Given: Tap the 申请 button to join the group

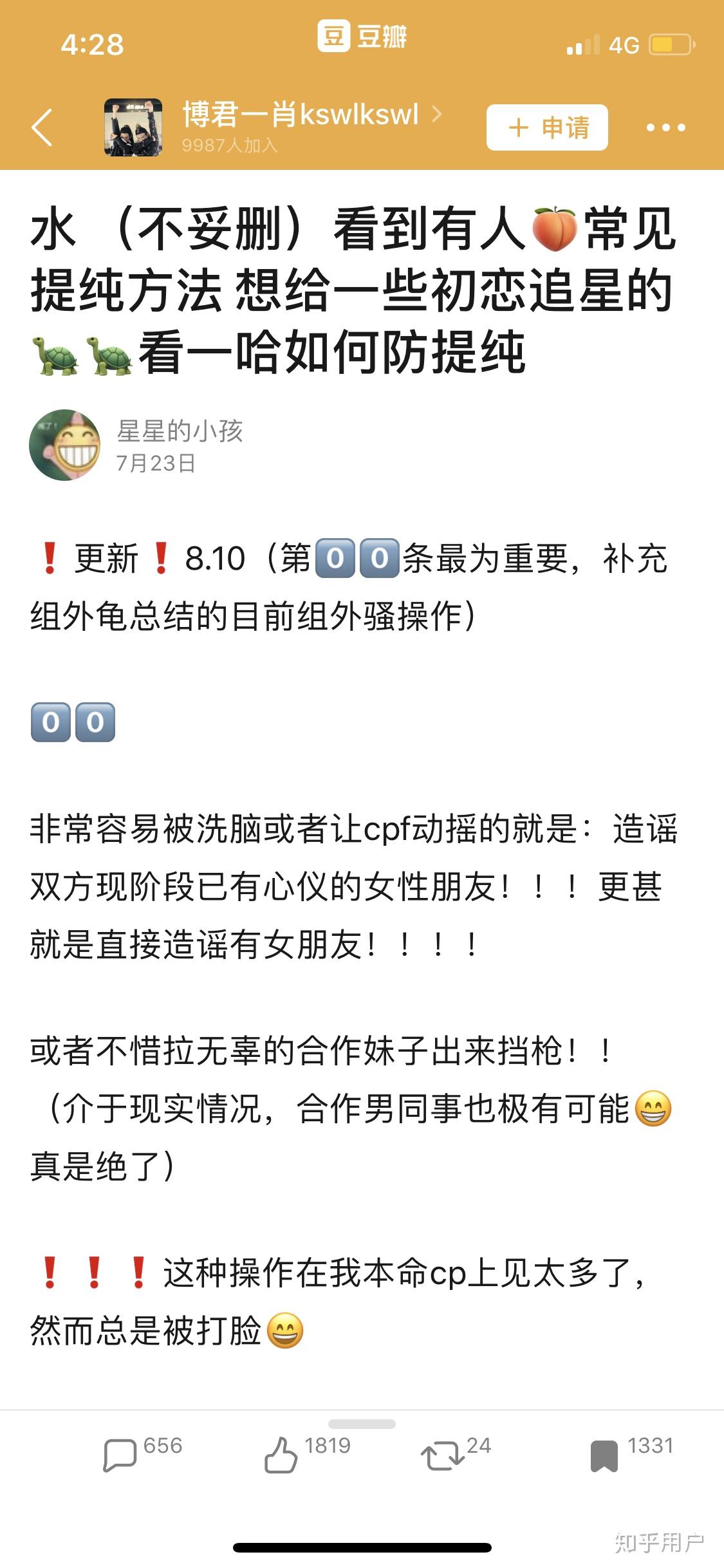Looking at the screenshot, I should point(547,127).
